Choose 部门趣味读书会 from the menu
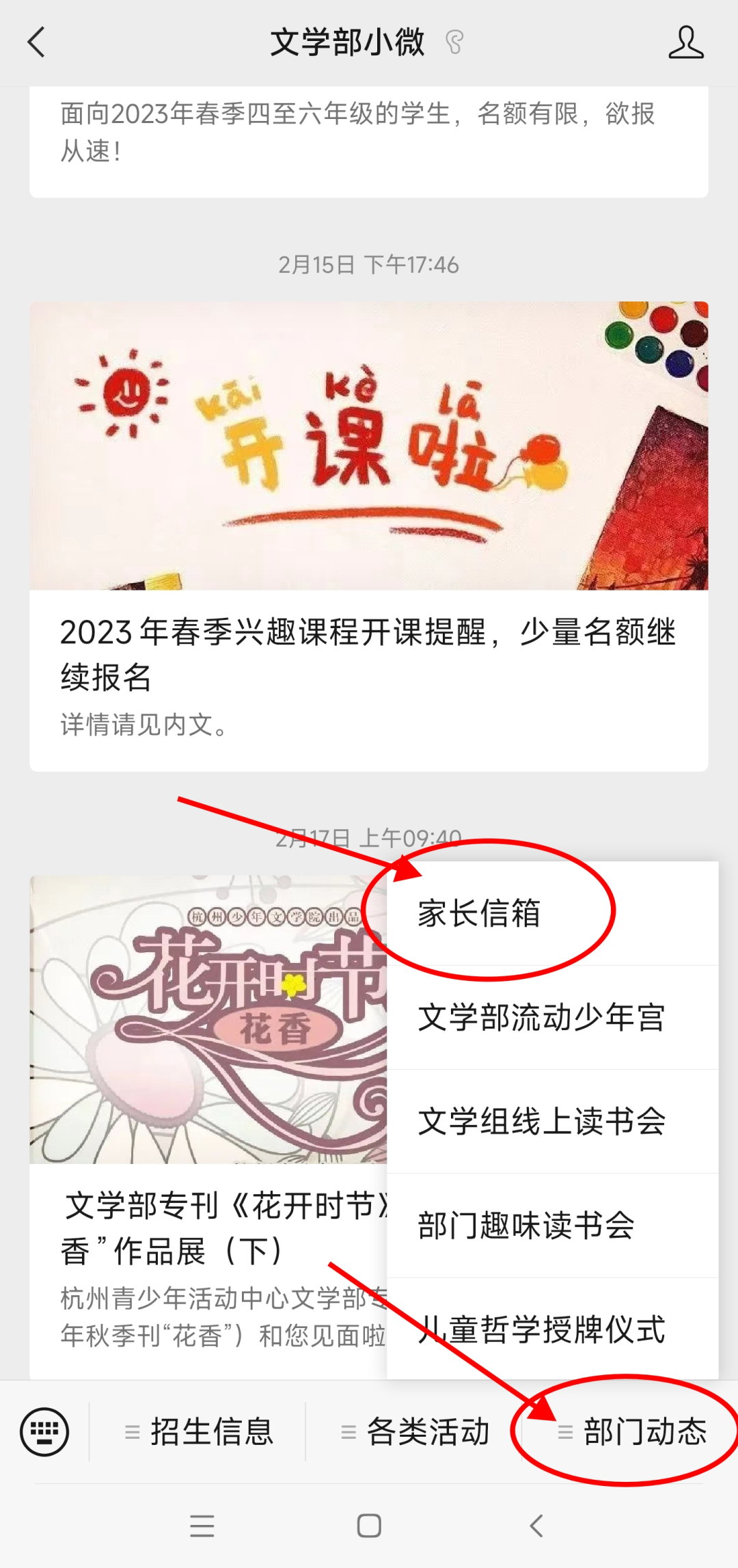The image size is (738, 1568). pyautogui.click(x=526, y=1226)
